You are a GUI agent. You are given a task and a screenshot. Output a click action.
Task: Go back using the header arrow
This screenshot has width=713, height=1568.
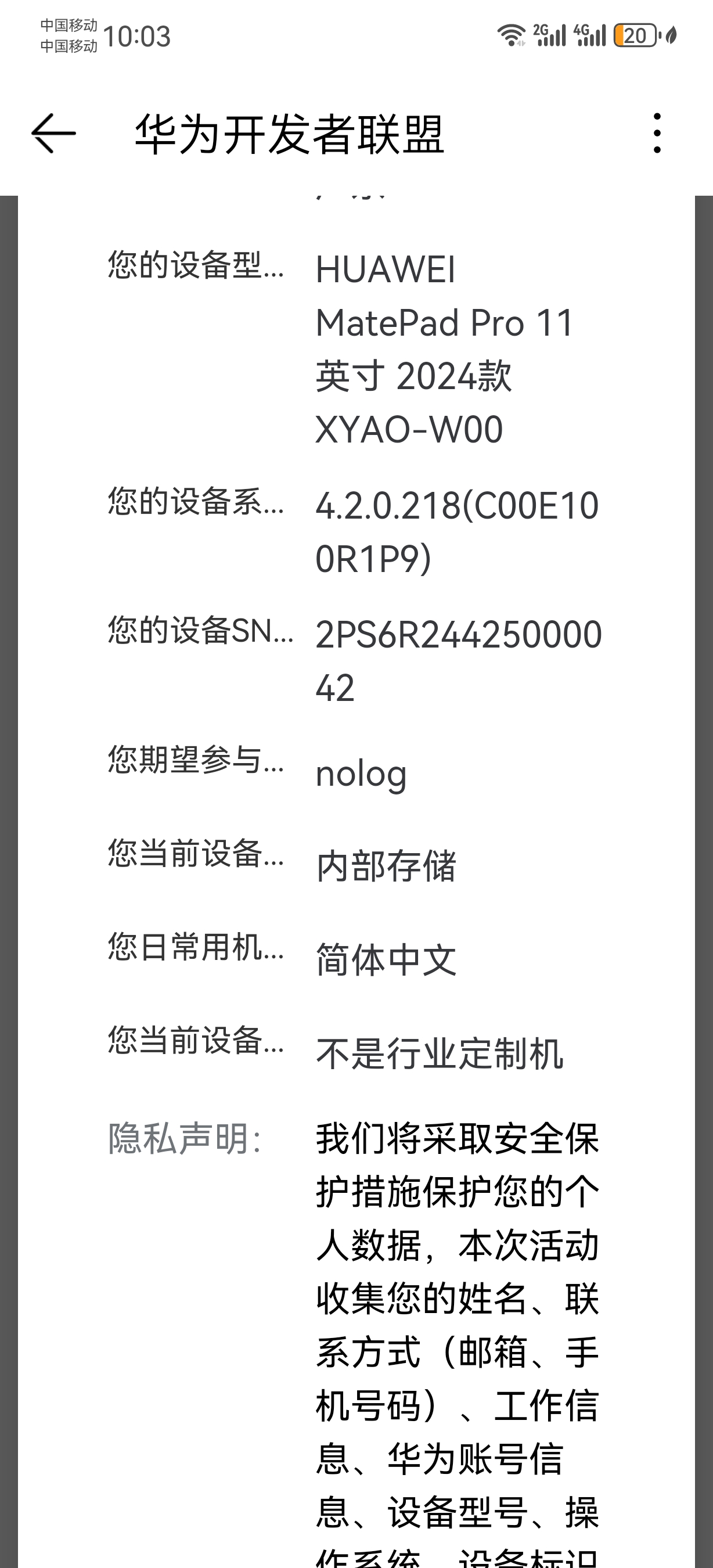tap(53, 134)
